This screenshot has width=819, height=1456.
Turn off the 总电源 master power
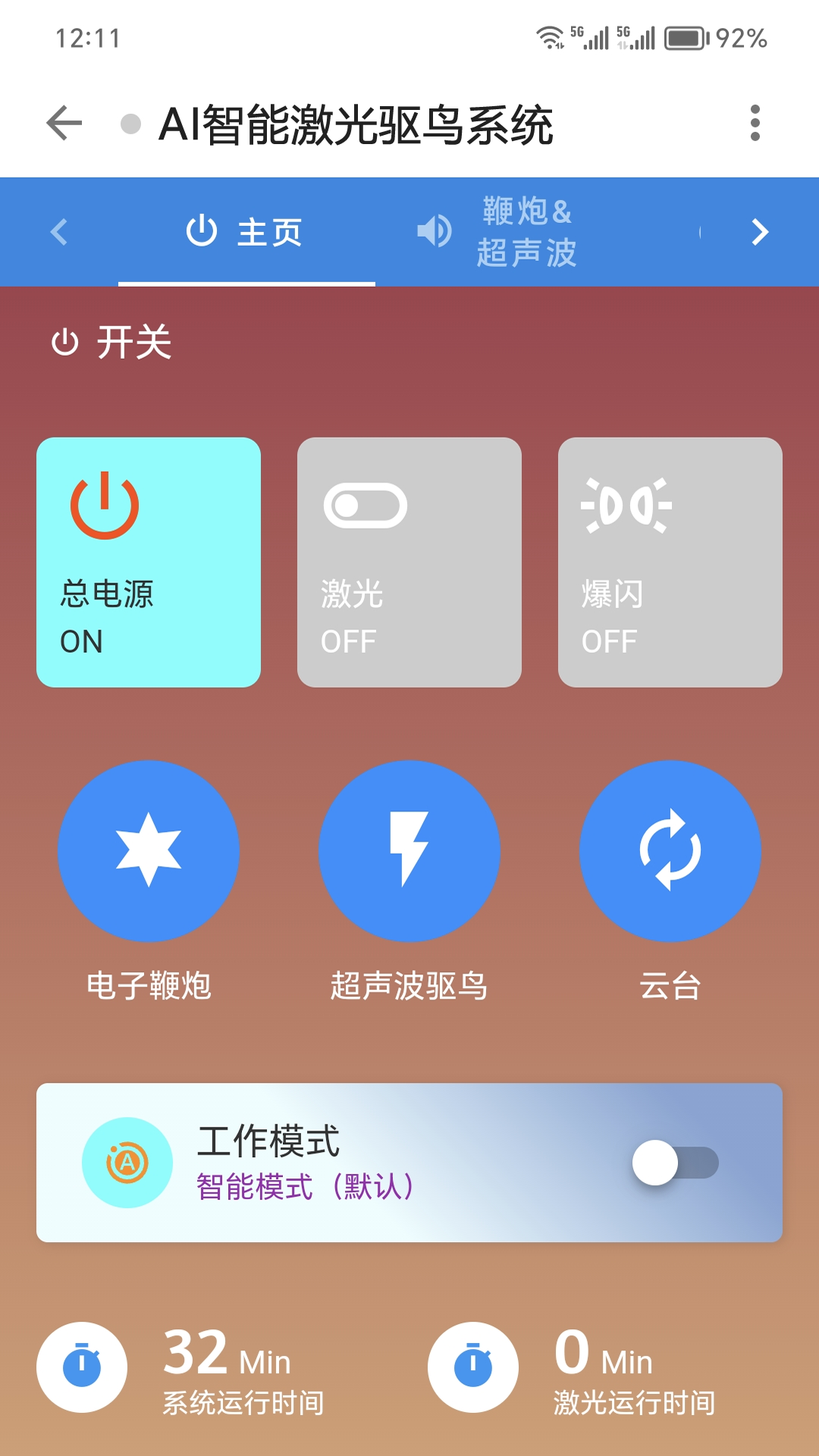pos(149,561)
